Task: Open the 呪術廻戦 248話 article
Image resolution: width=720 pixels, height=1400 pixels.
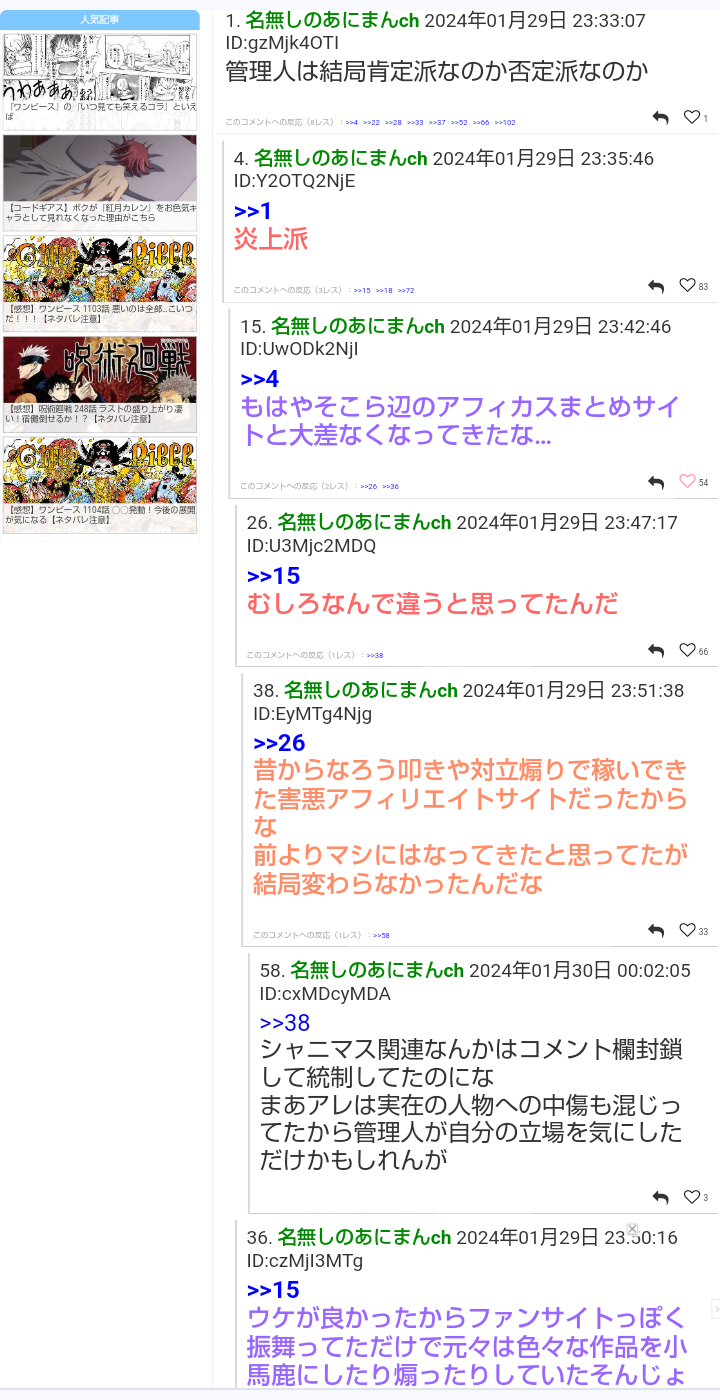Action: pyautogui.click(x=100, y=384)
